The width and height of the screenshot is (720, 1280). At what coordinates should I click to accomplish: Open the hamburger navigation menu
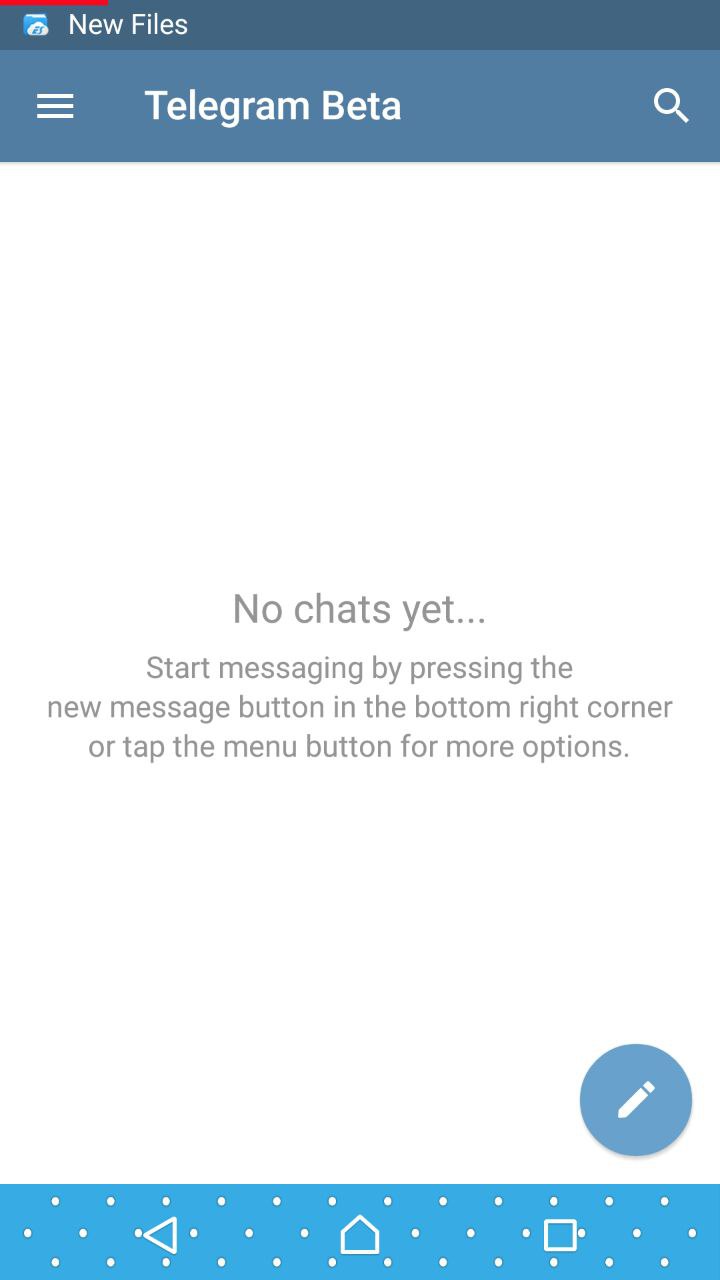(x=55, y=107)
